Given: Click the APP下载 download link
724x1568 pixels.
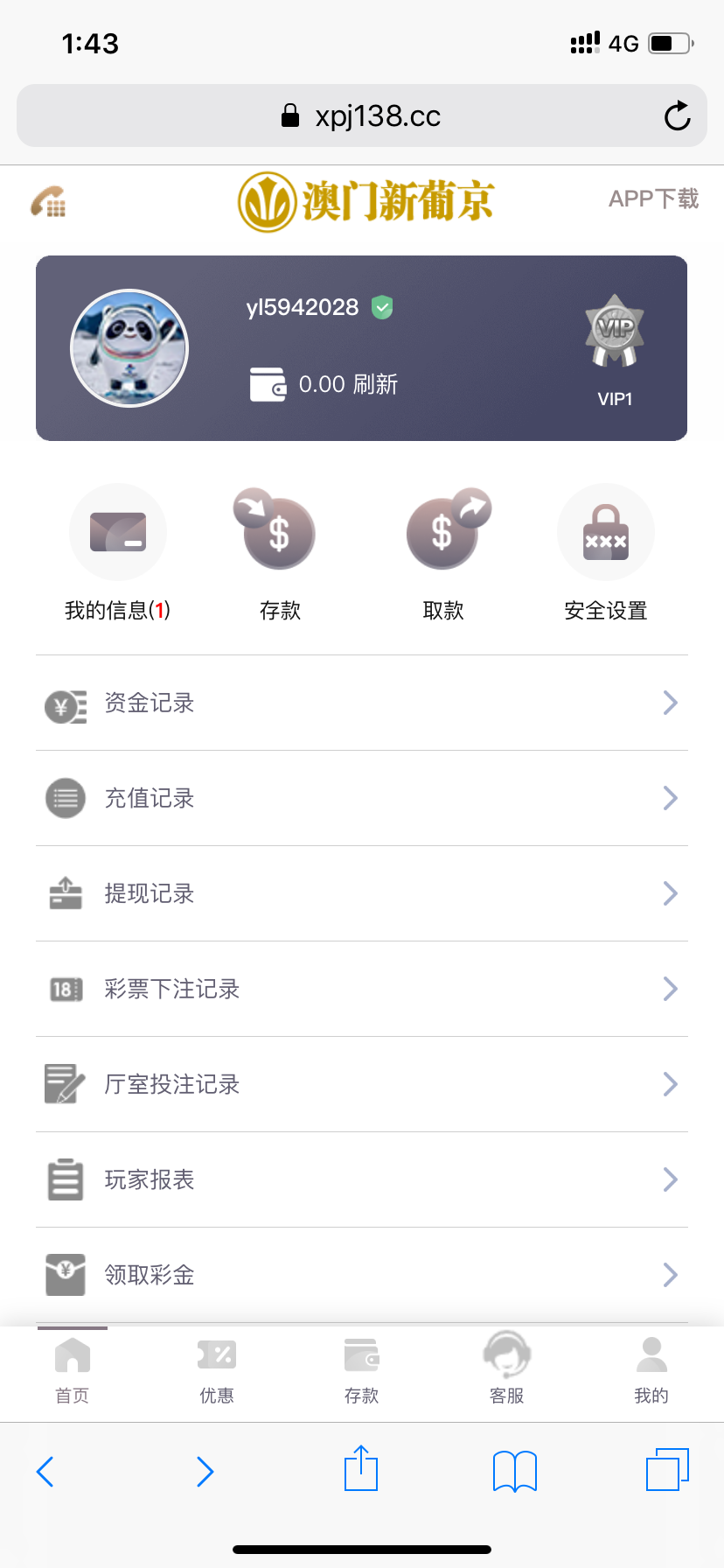Looking at the screenshot, I should pyautogui.click(x=653, y=200).
